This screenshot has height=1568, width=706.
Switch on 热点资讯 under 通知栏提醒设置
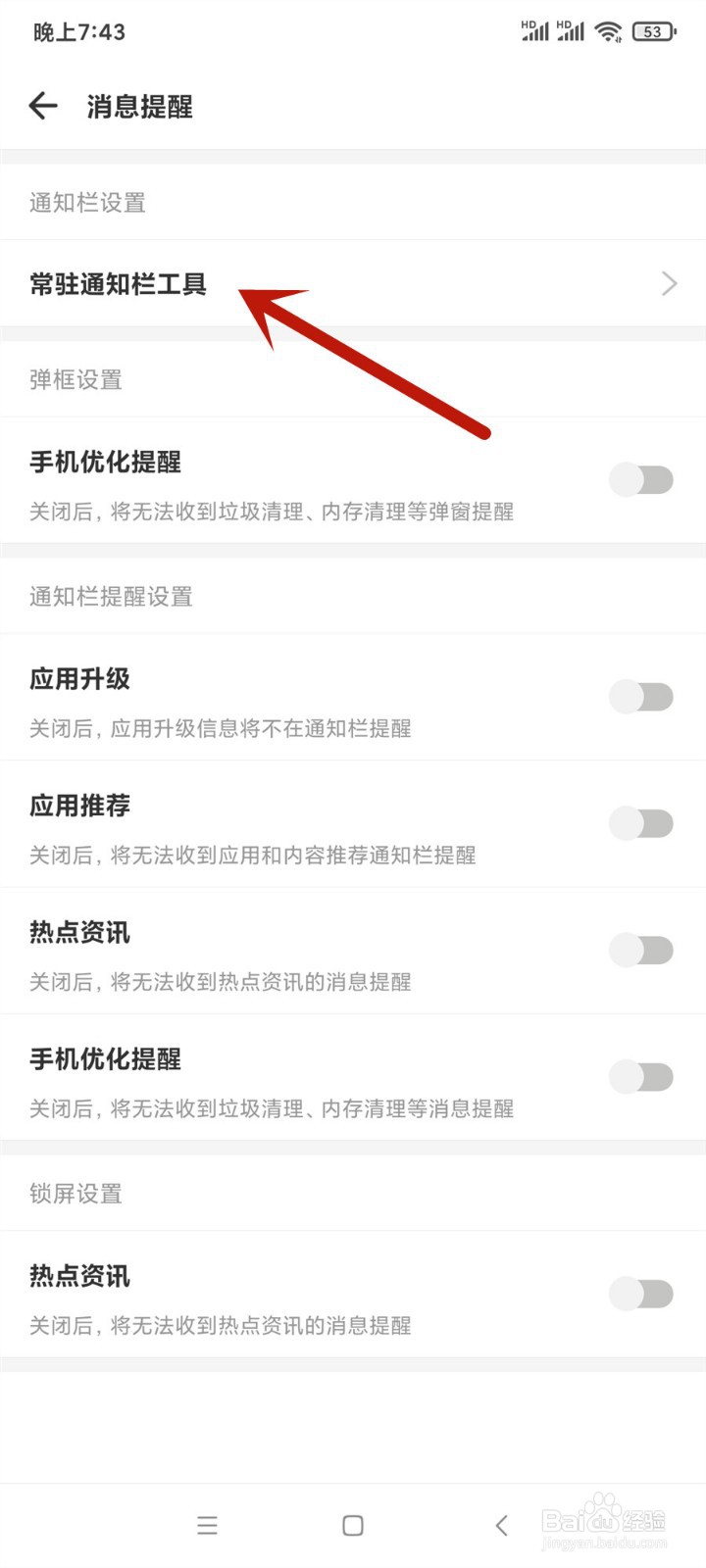coord(640,950)
